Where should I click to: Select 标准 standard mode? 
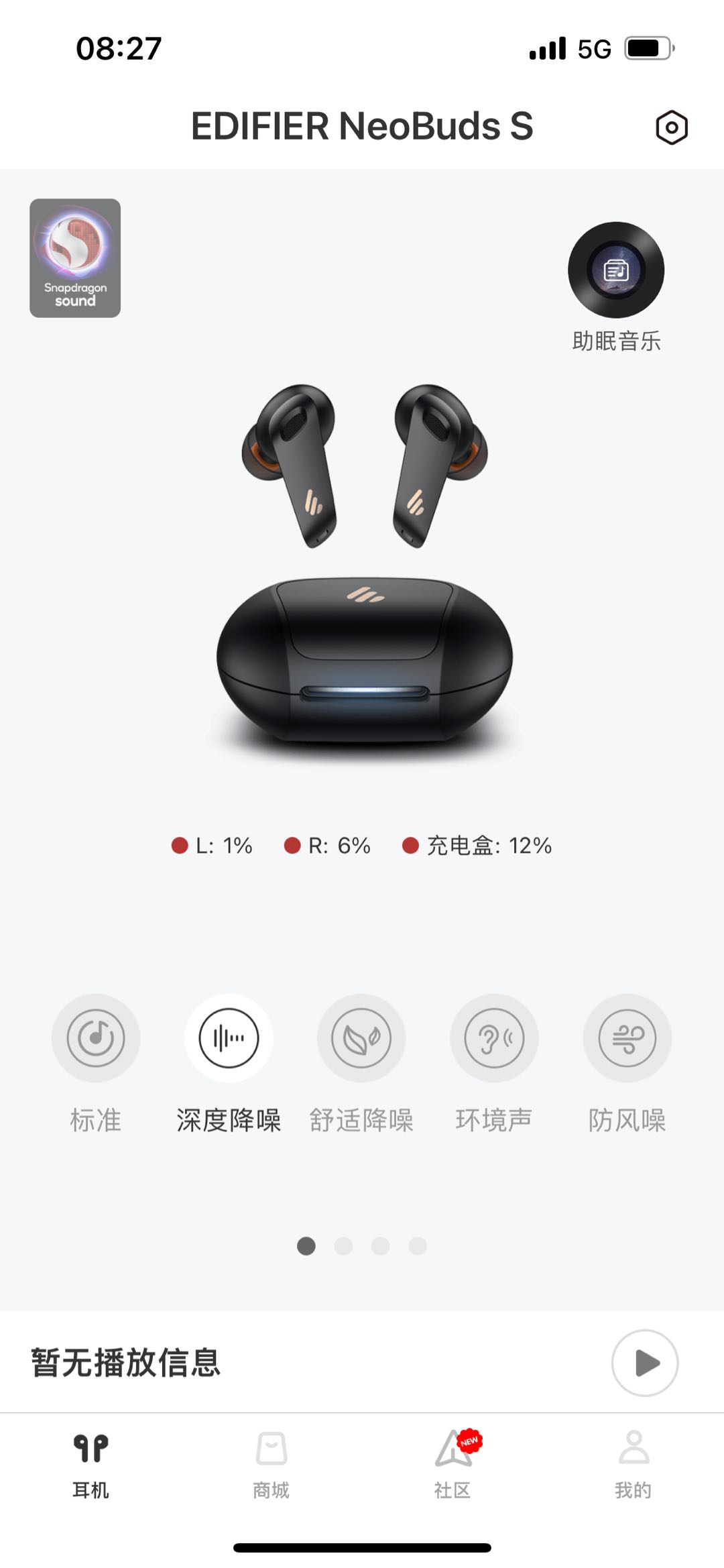96,1038
